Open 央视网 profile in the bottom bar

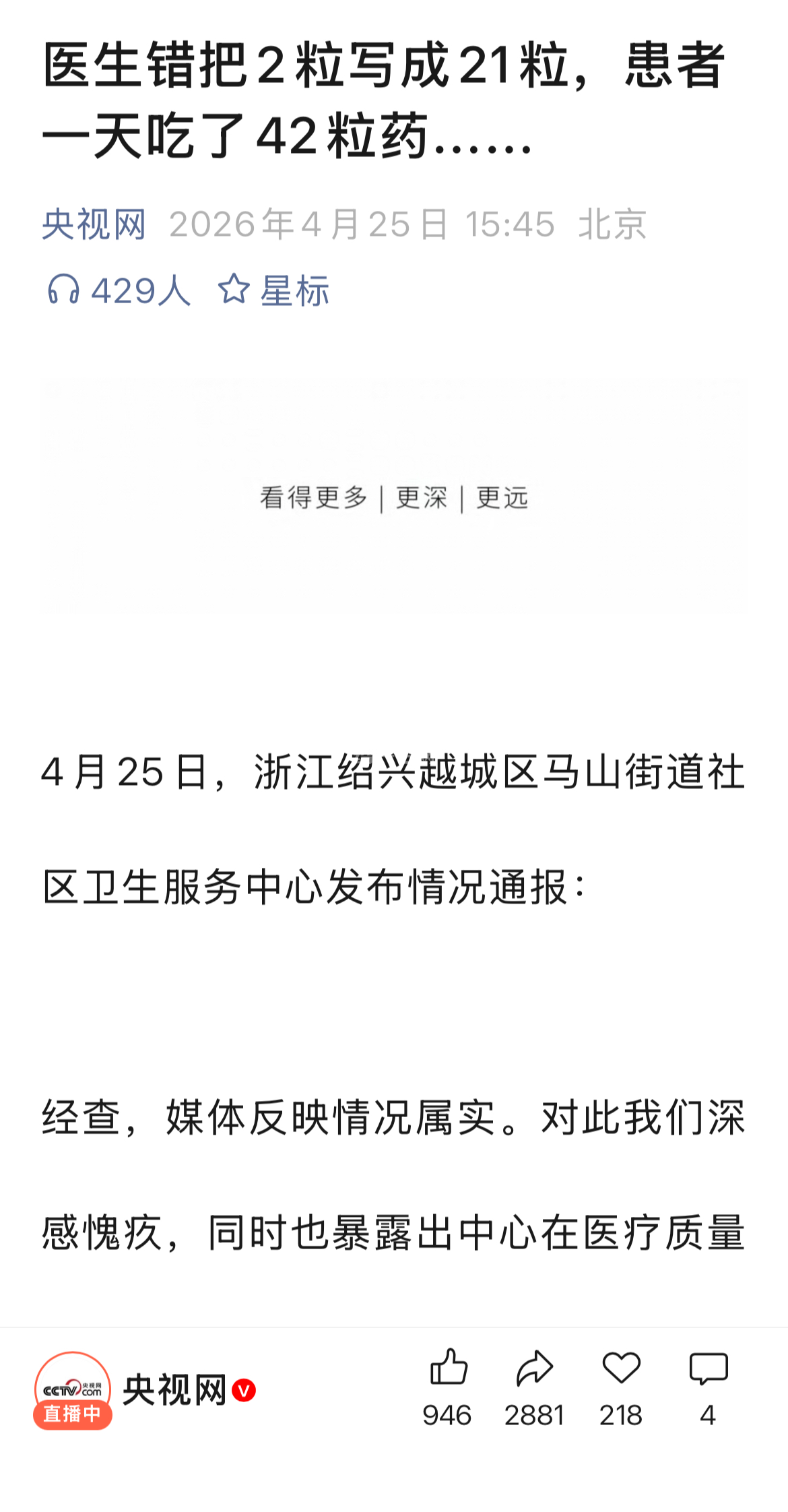tap(174, 1390)
